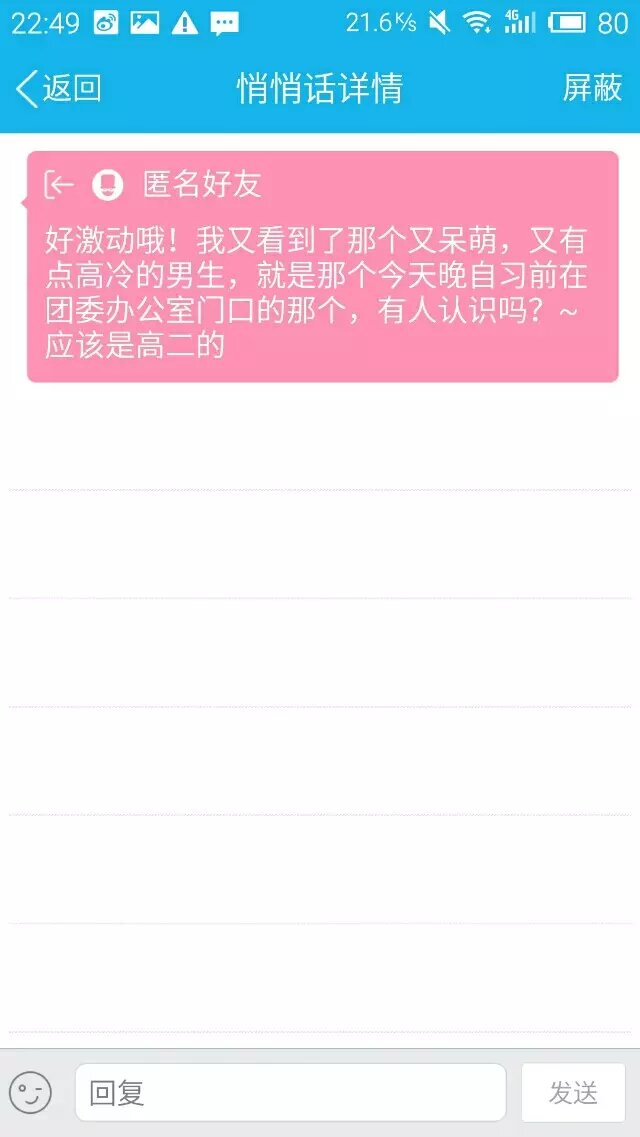Focus the 回复 reply text field
The image size is (640, 1137).
[x=290, y=1092]
